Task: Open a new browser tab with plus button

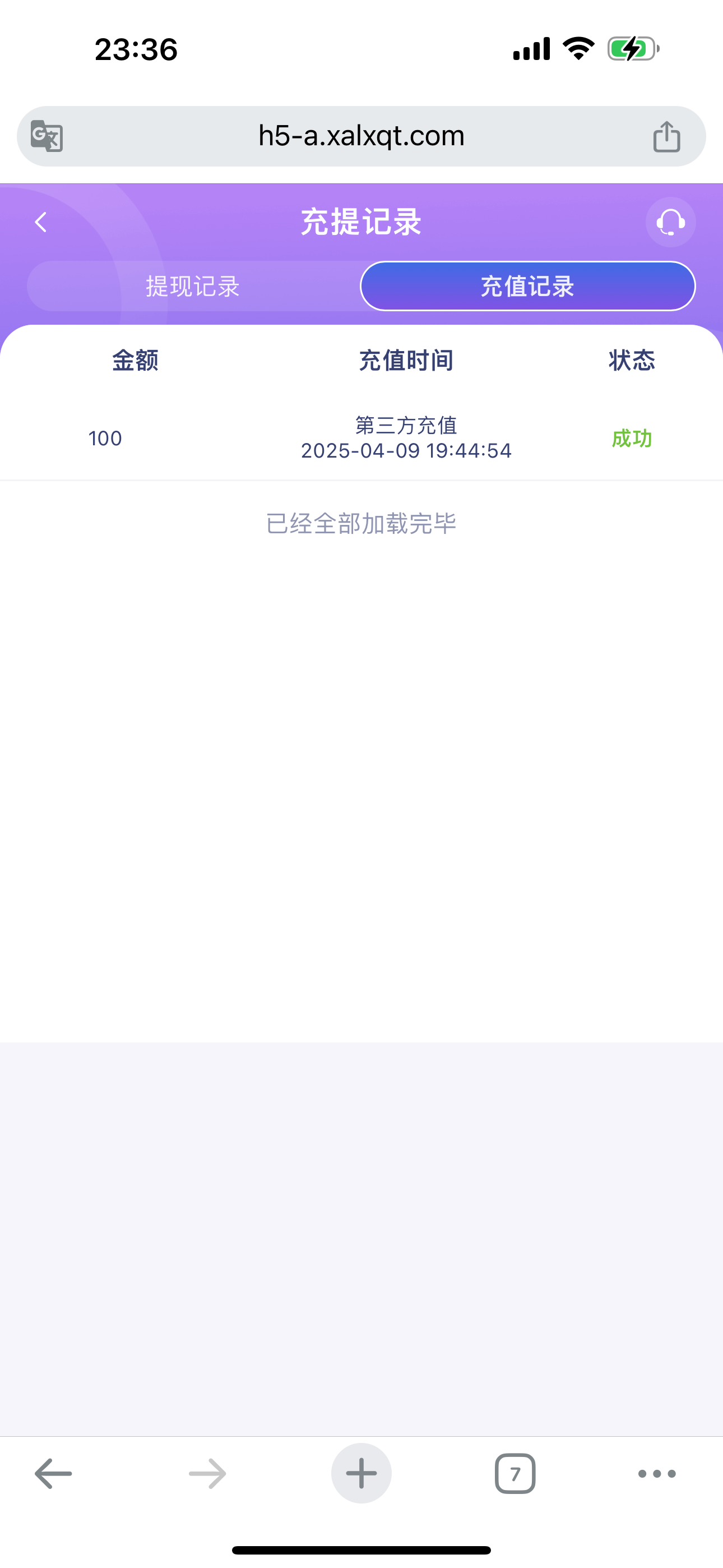Action: pyautogui.click(x=361, y=1473)
